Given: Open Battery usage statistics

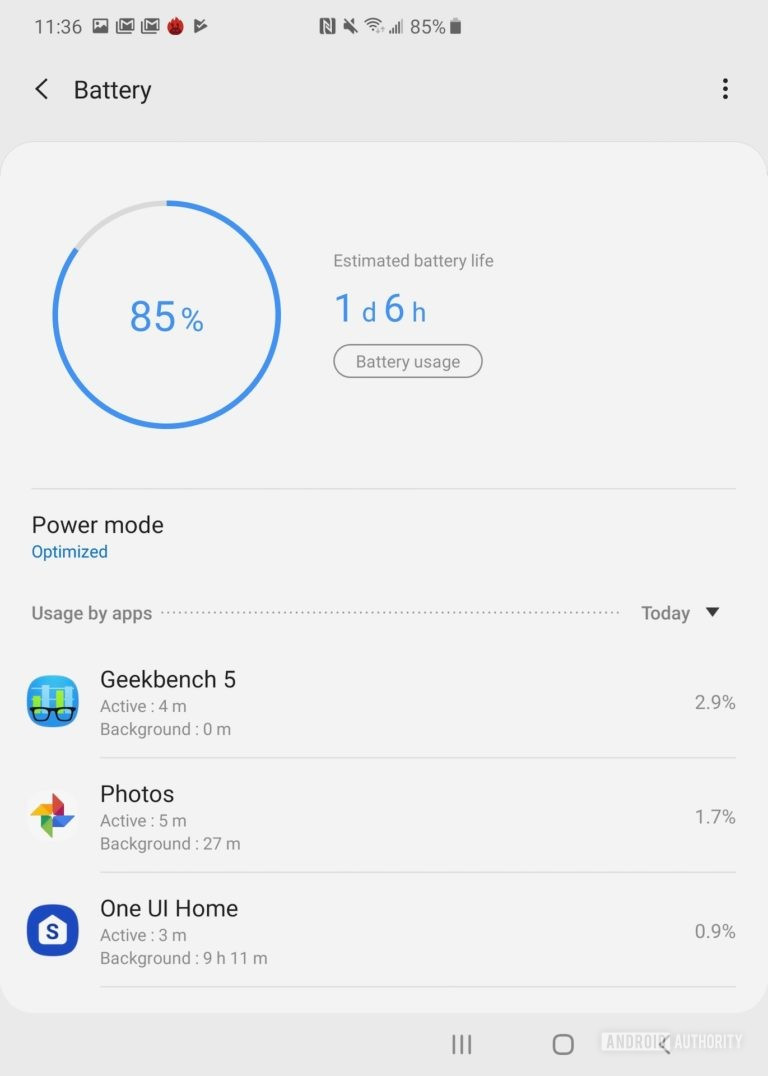Looking at the screenshot, I should (407, 361).
